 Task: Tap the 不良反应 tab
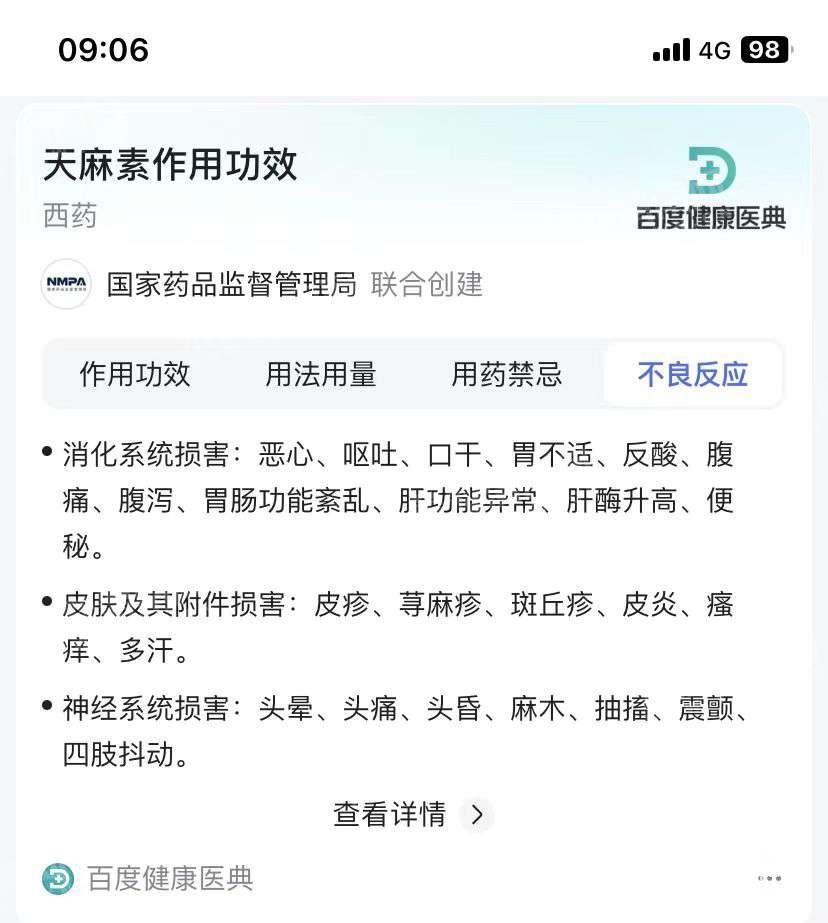(693, 375)
